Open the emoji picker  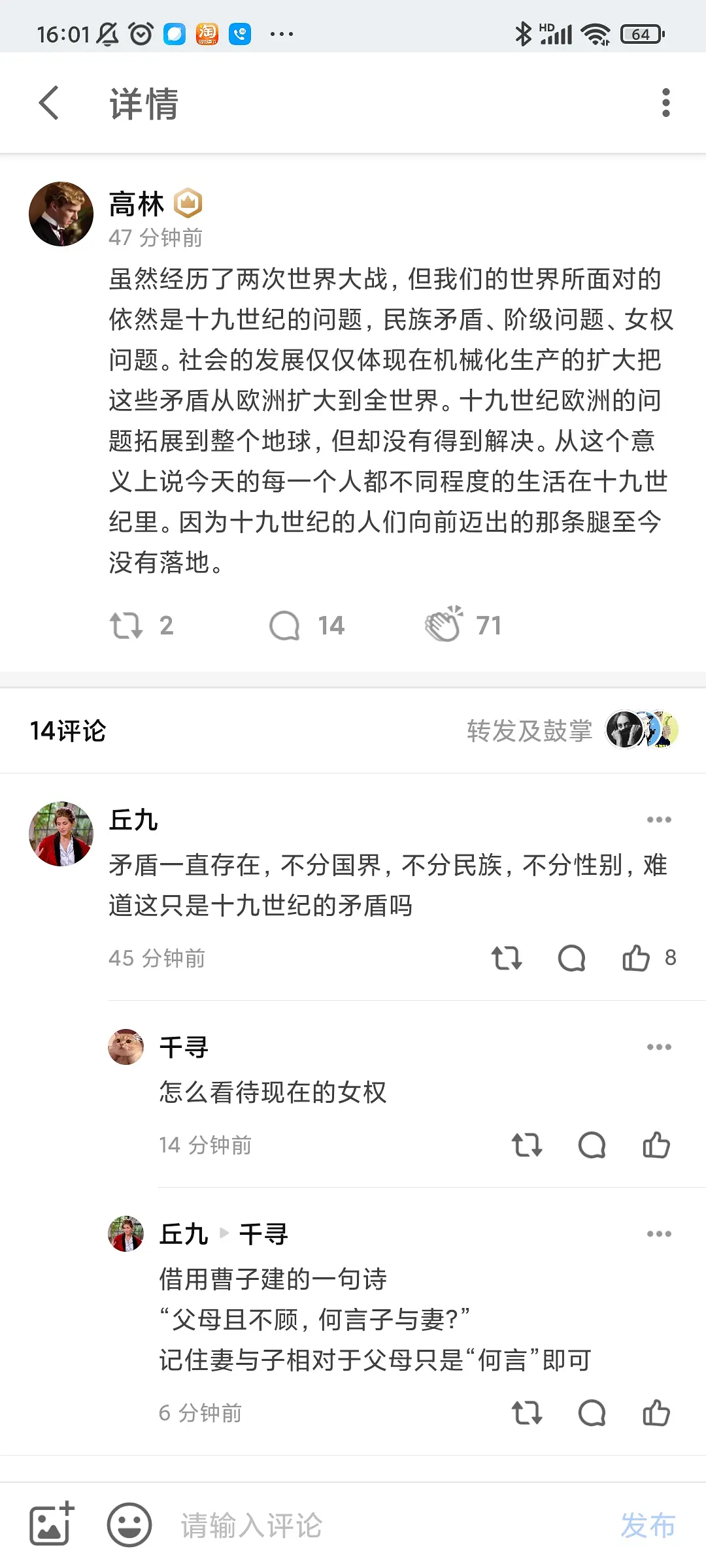(129, 1525)
